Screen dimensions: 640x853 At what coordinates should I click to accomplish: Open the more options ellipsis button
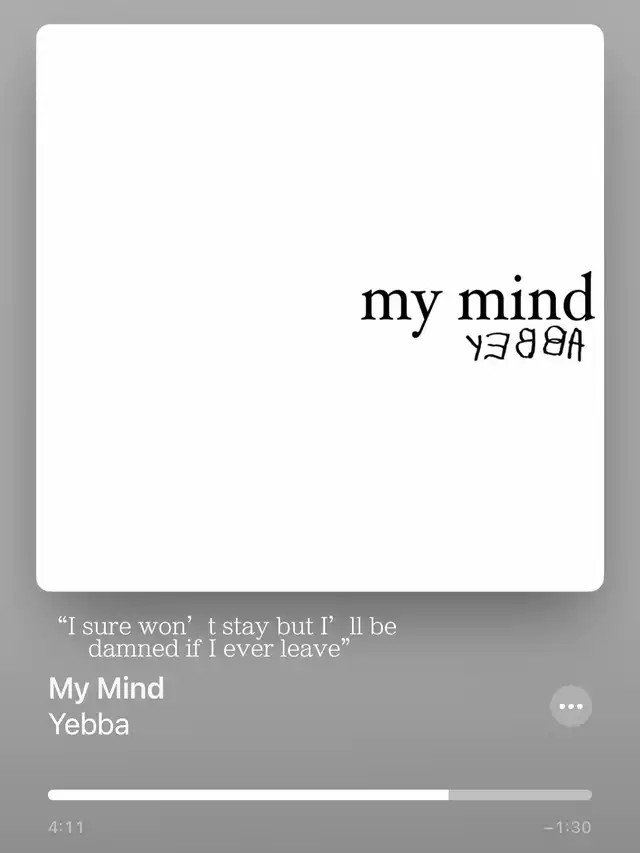click(x=571, y=706)
